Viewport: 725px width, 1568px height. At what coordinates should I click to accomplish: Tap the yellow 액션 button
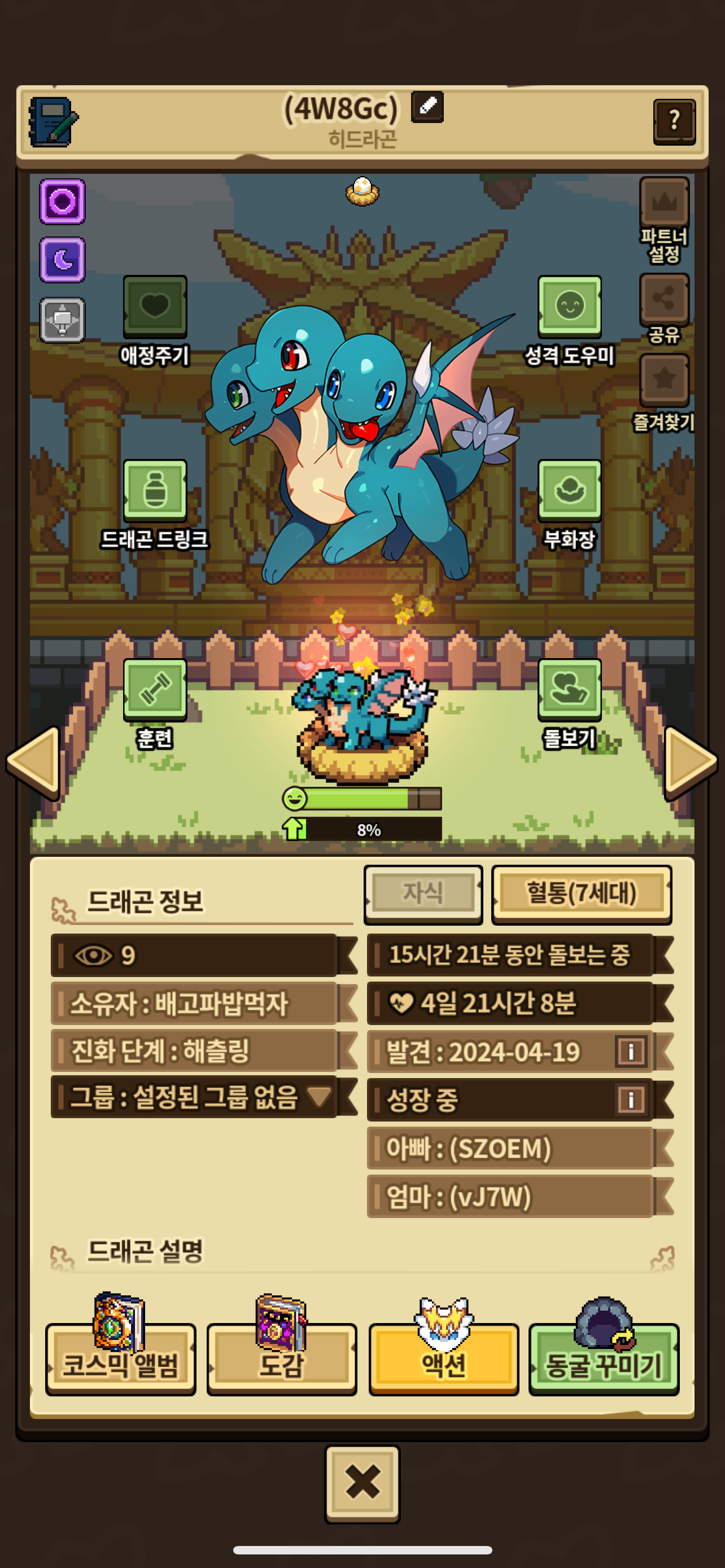coord(444,1359)
